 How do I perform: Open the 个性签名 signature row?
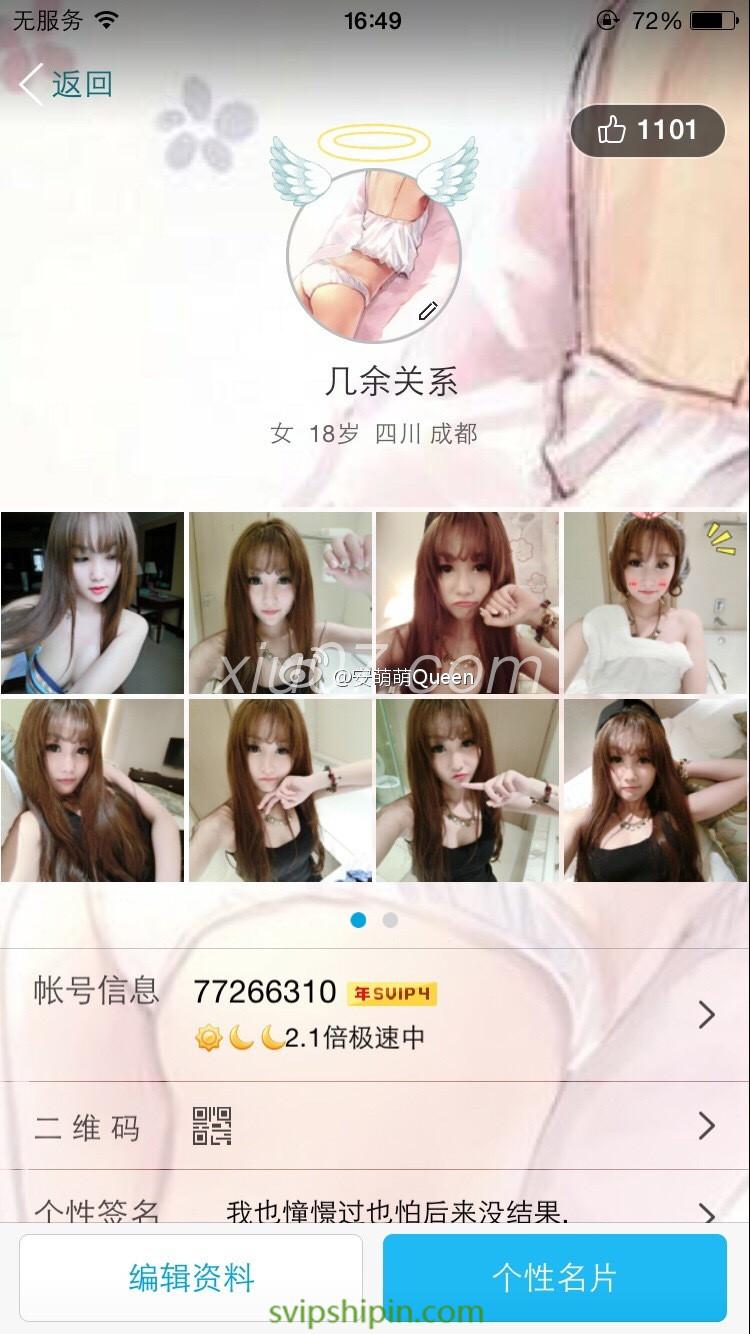374,1208
